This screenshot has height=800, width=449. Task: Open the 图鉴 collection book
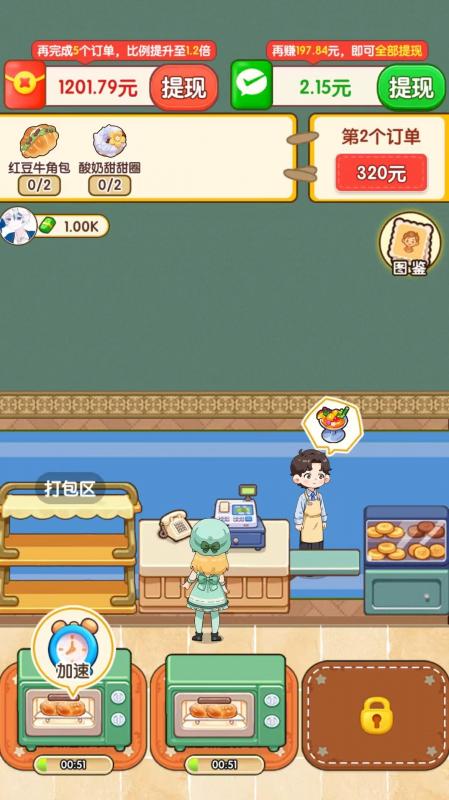(x=410, y=245)
